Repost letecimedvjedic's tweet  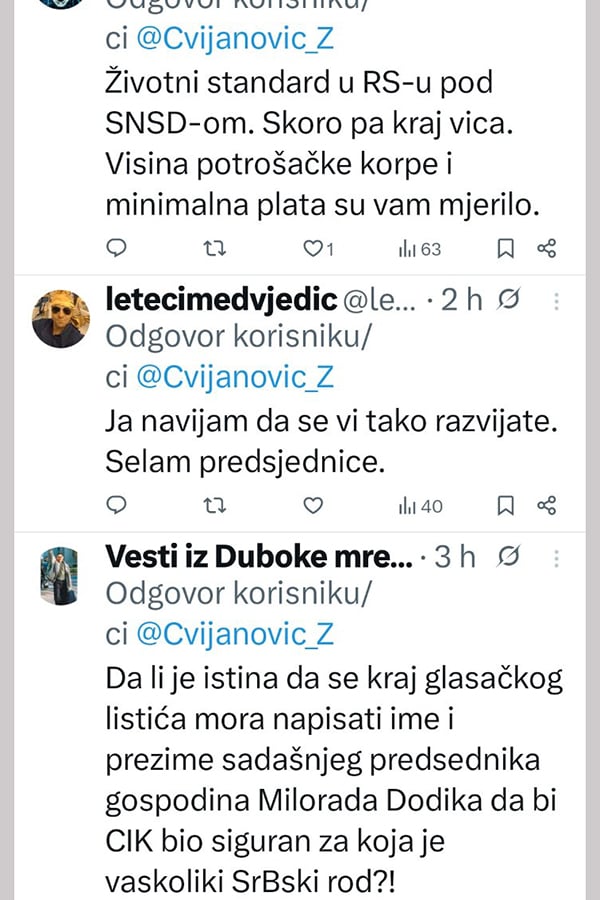point(213,506)
